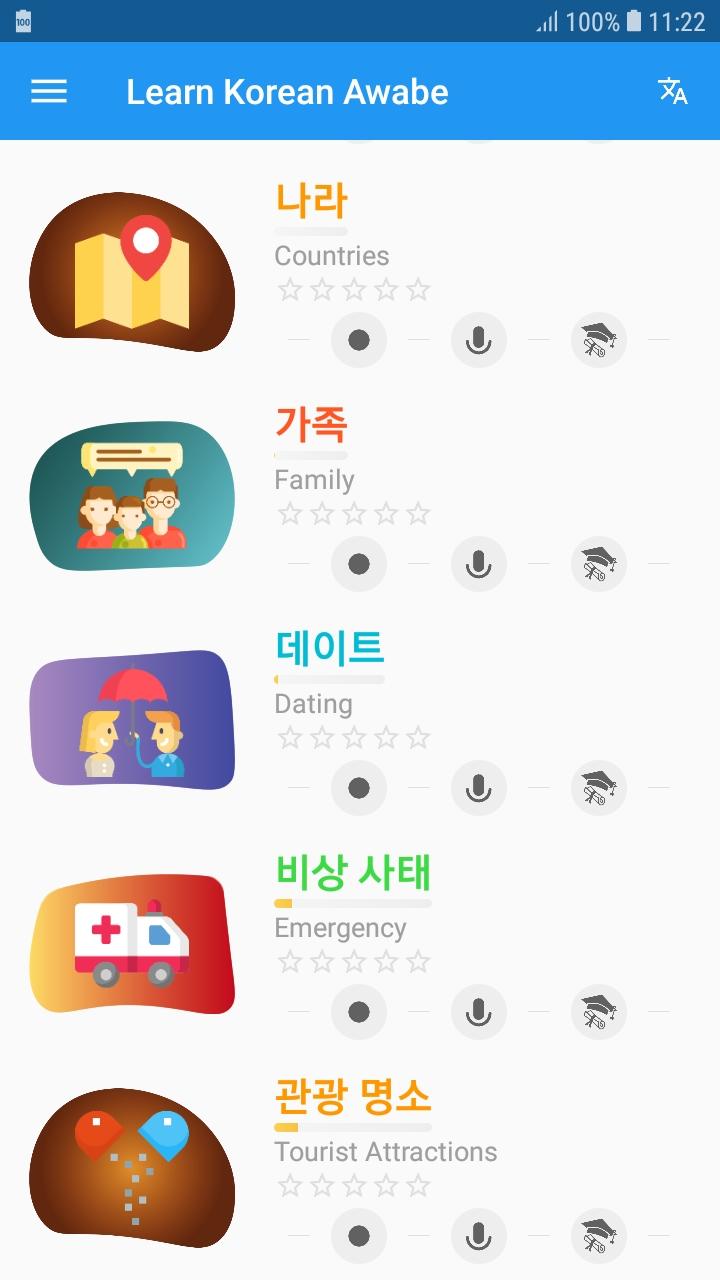
Task: Tap the Countries map thumbnail
Action: [132, 272]
